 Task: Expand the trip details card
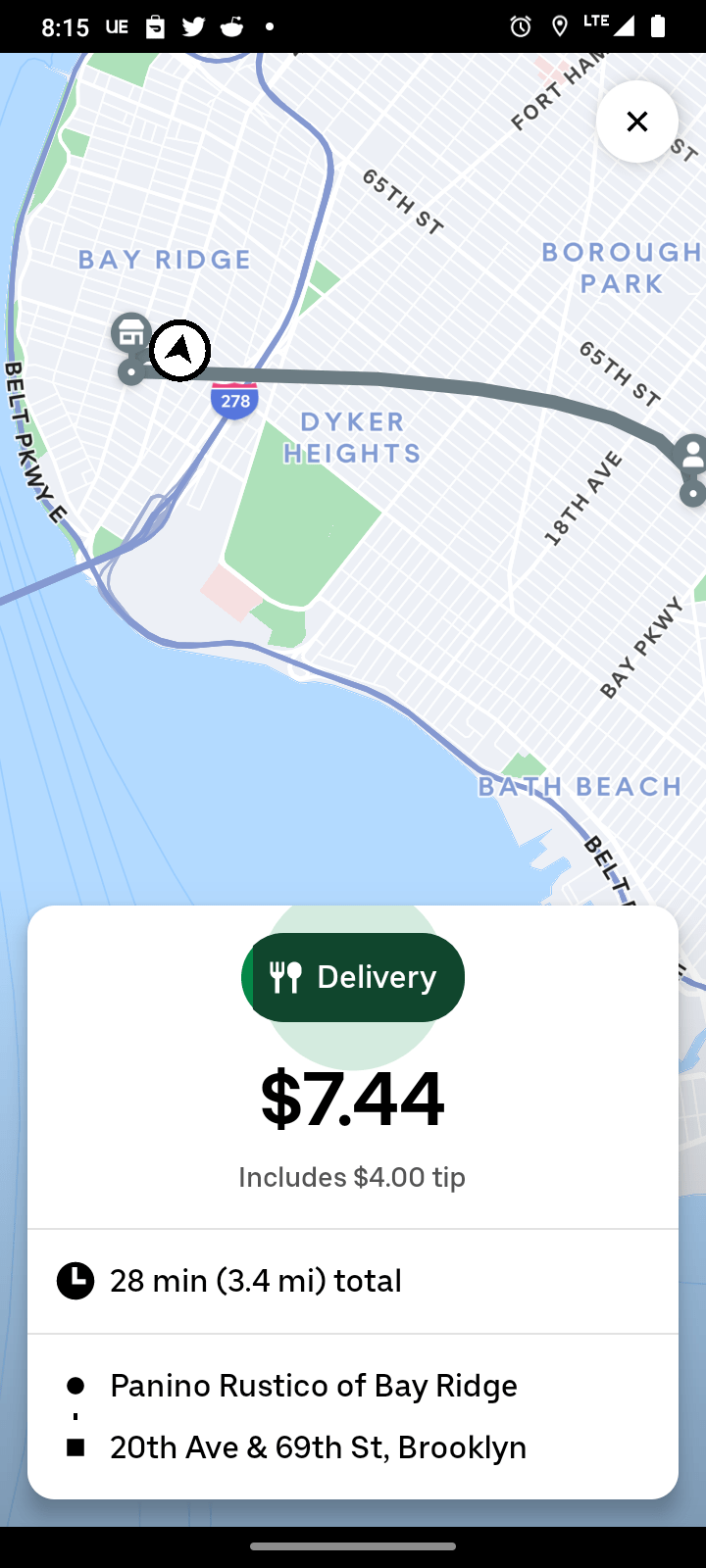(353, 1280)
